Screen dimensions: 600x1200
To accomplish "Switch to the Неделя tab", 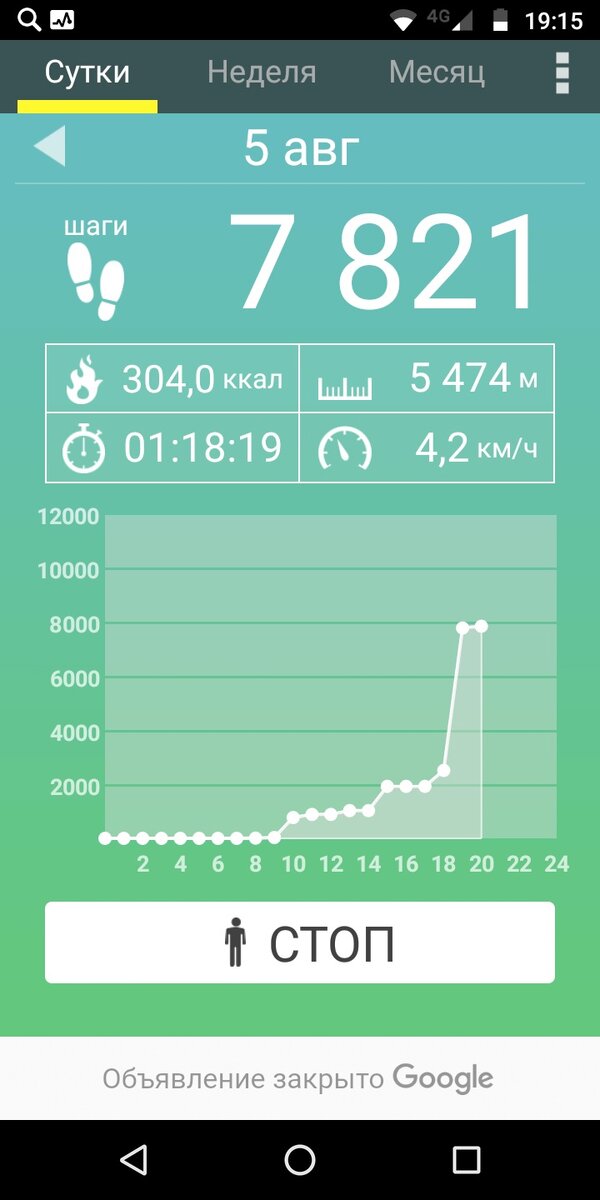I will point(261,73).
